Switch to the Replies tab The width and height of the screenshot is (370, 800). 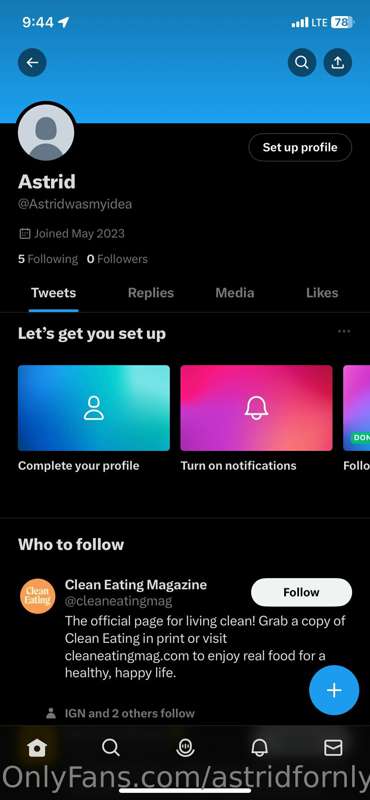point(151,293)
